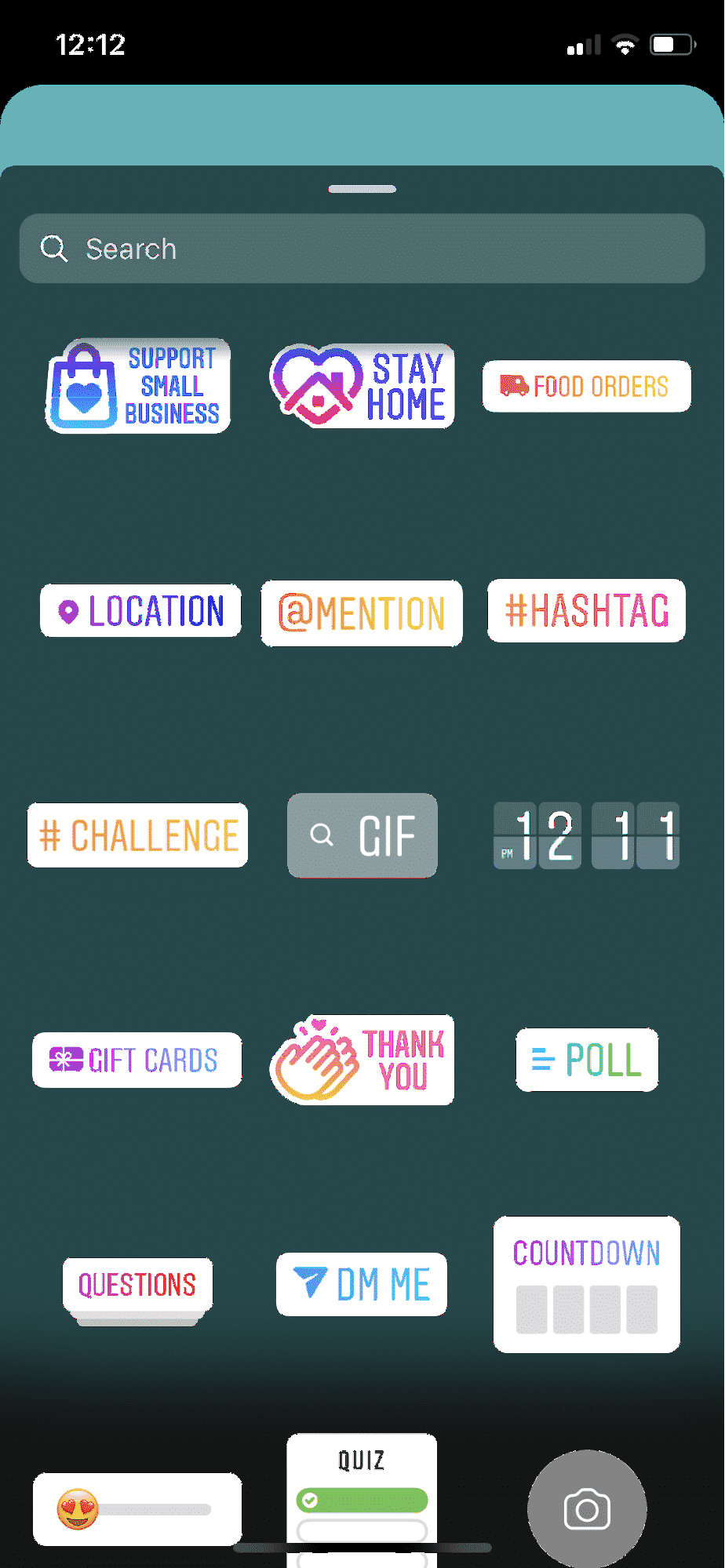This screenshot has width=725, height=1568.
Task: Add the Thank You sticker
Action: [x=362, y=1059]
